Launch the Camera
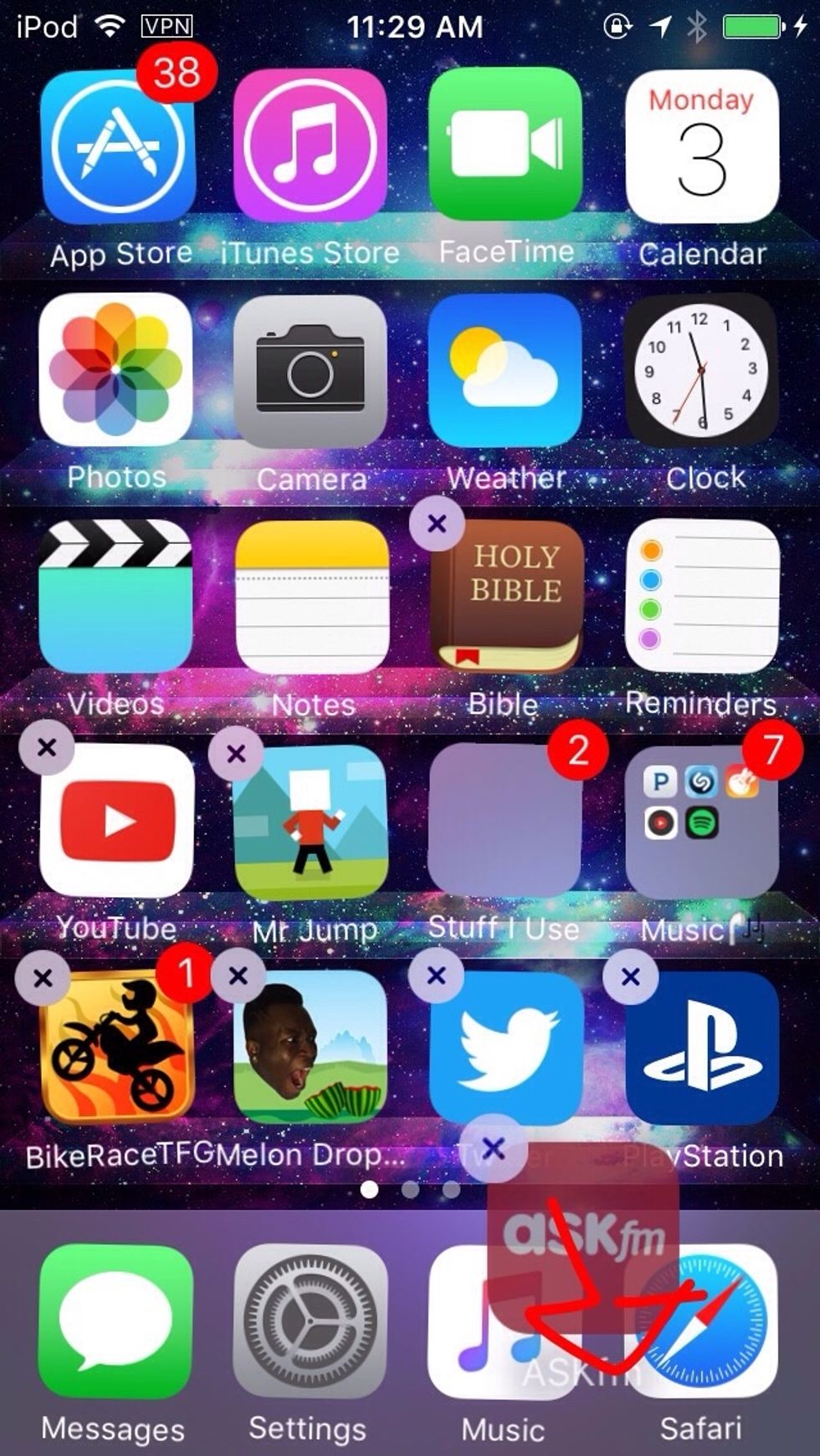Viewport: 820px width, 1456px height. [x=310, y=370]
